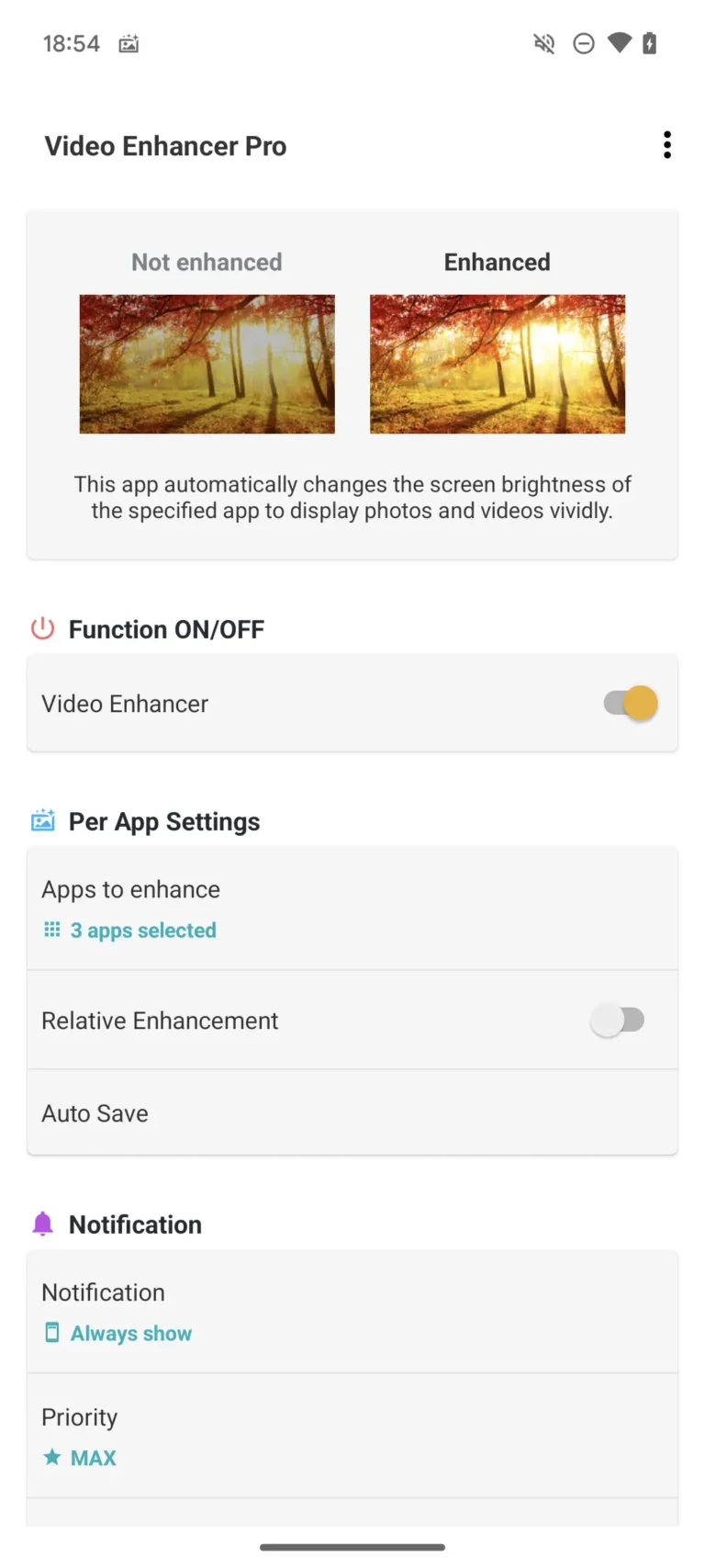Click the star icon next to MAX
This screenshot has height=1568, width=705.
(52, 1457)
